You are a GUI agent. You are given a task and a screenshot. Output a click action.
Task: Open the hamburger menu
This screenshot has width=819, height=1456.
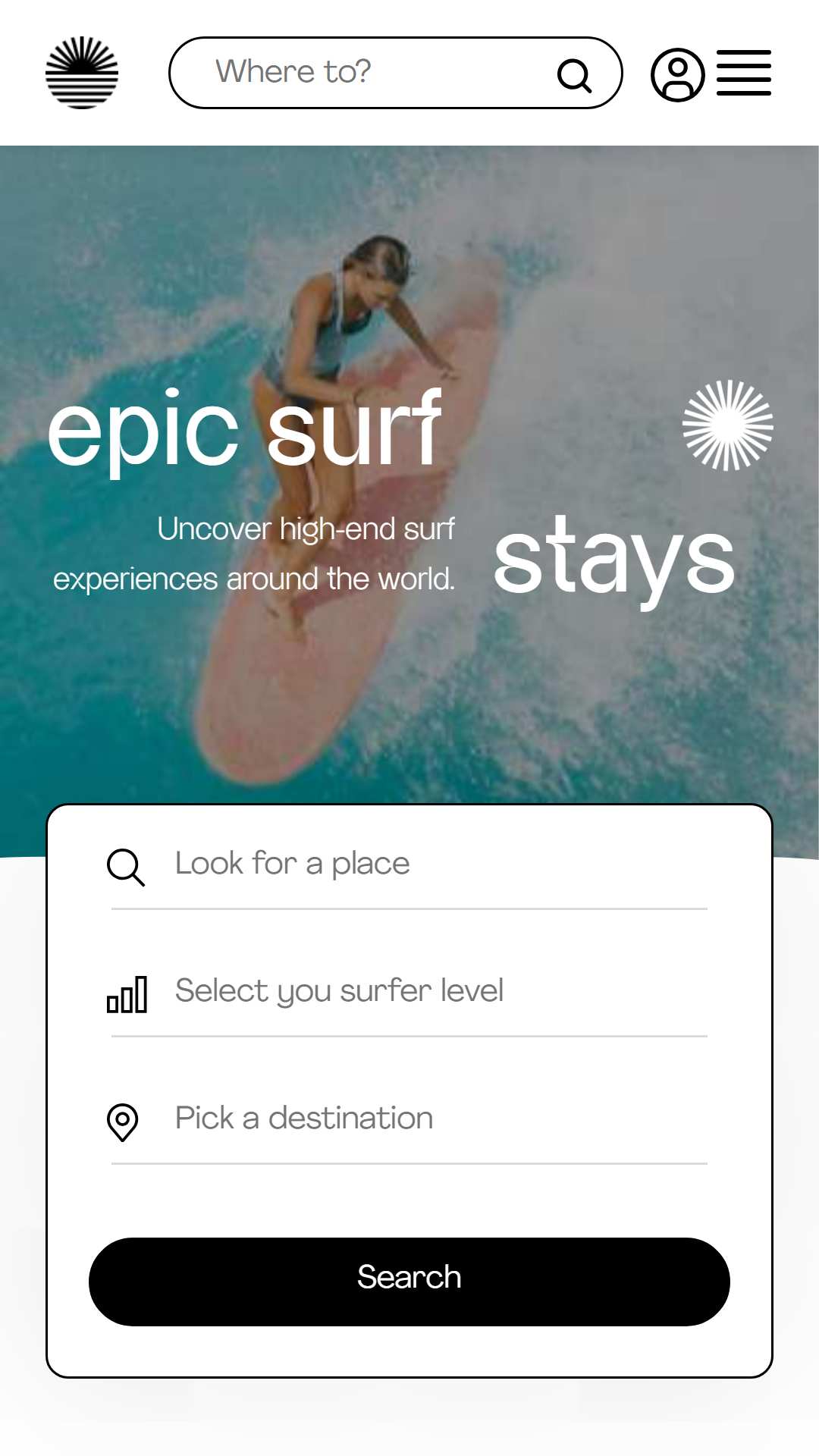tap(744, 73)
